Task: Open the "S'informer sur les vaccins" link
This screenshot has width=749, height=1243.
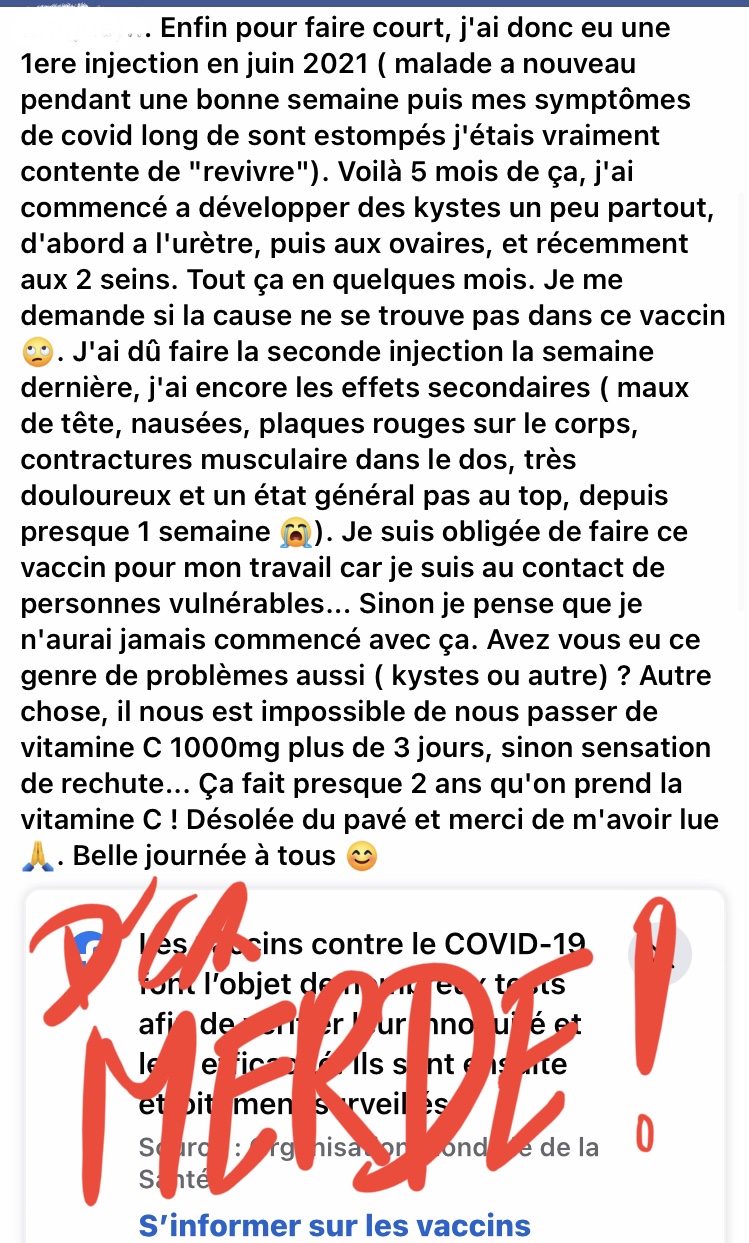Action: pos(334,1225)
